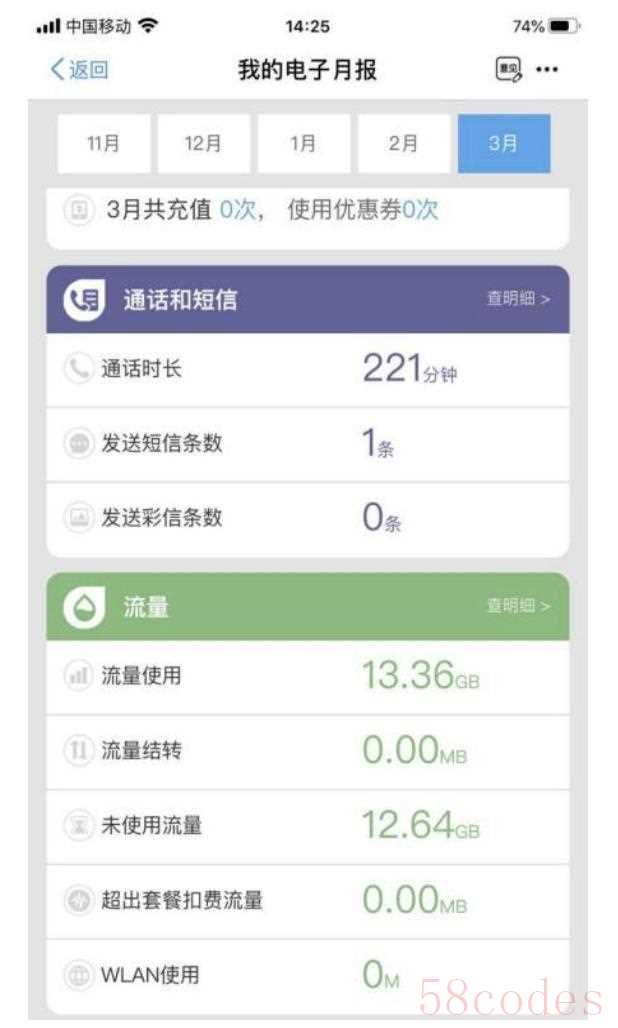Viewport: 618px width, 1028px height.
Task: Select the 2月 tab
Action: [404, 144]
